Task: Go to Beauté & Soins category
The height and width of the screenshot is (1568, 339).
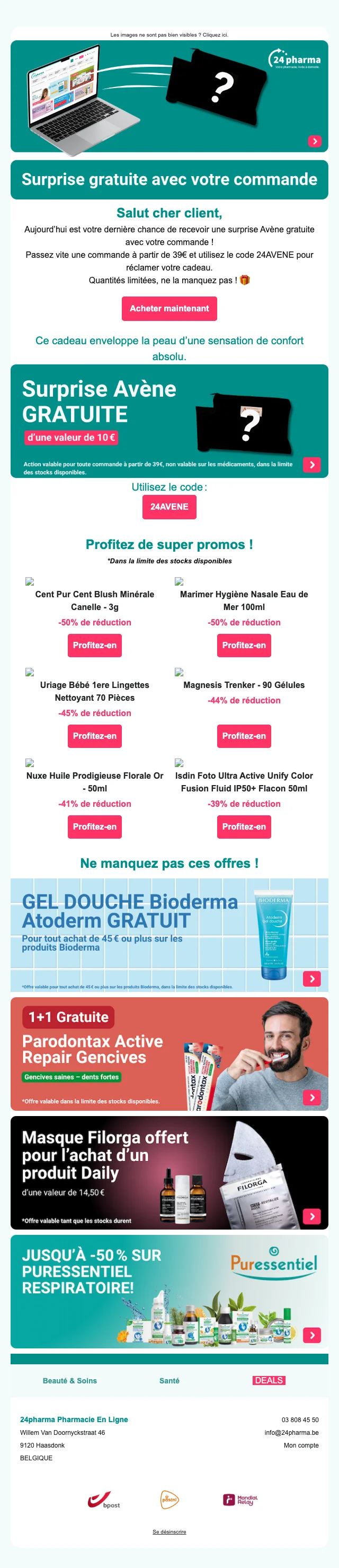Action: tap(70, 1381)
